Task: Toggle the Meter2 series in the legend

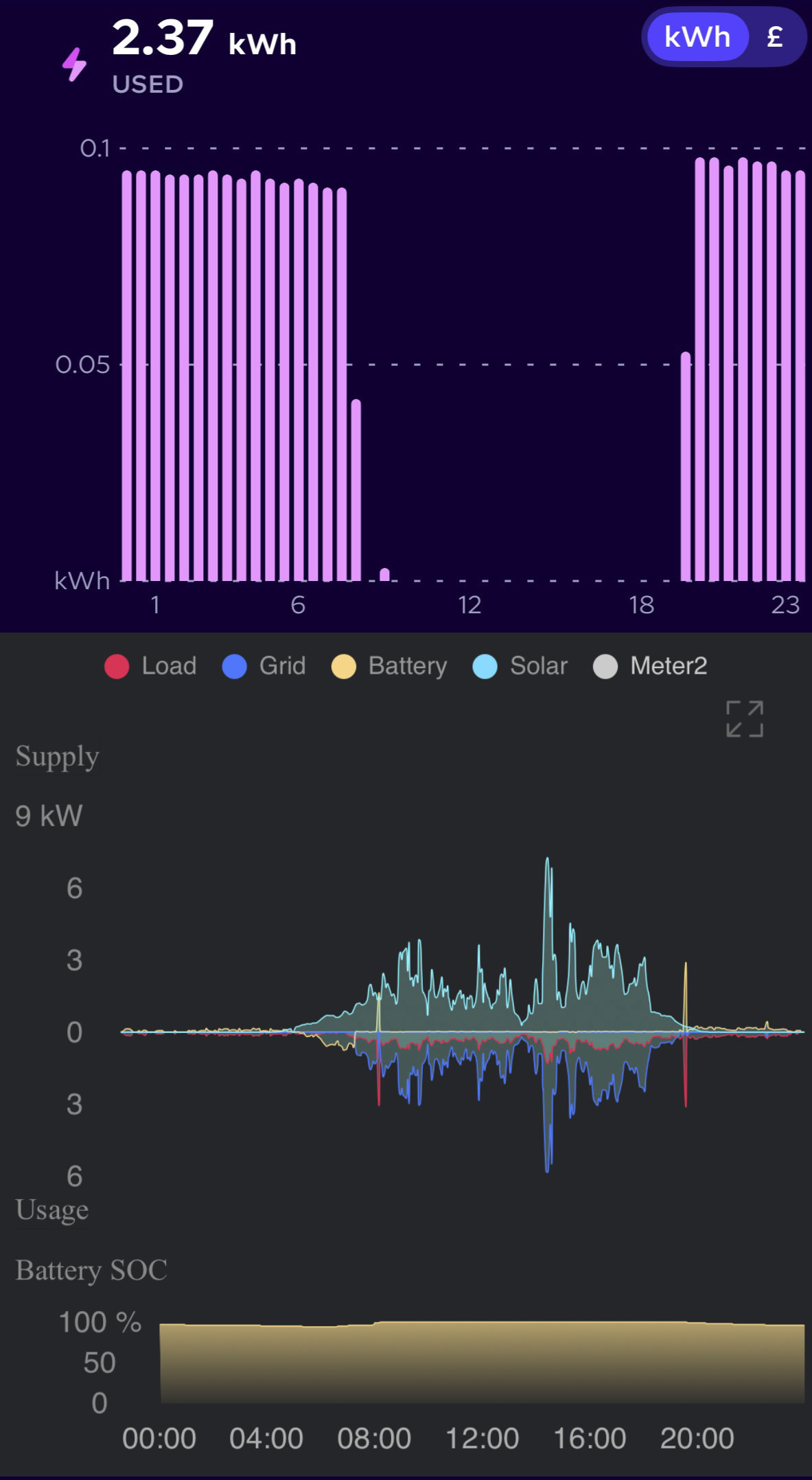Action: [650, 665]
